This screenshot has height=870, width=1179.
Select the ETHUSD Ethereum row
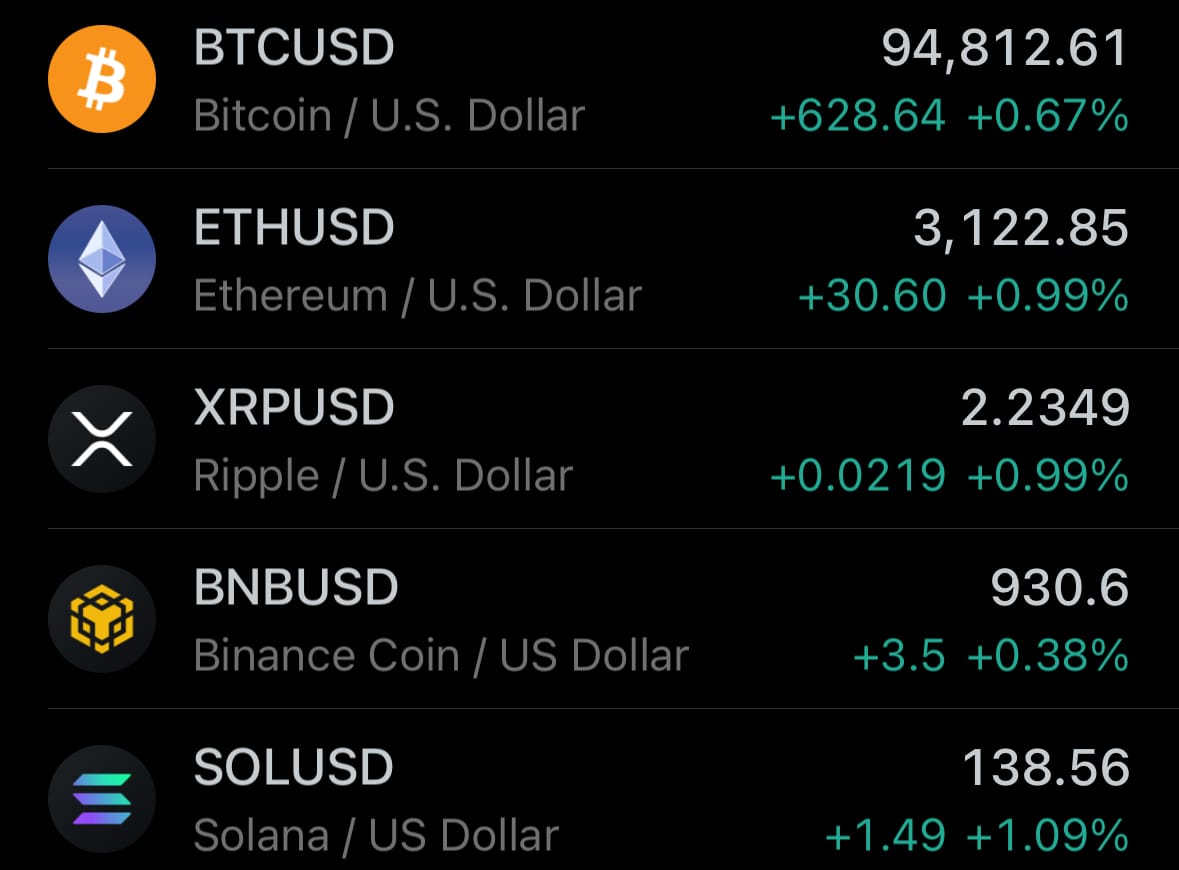tap(589, 260)
